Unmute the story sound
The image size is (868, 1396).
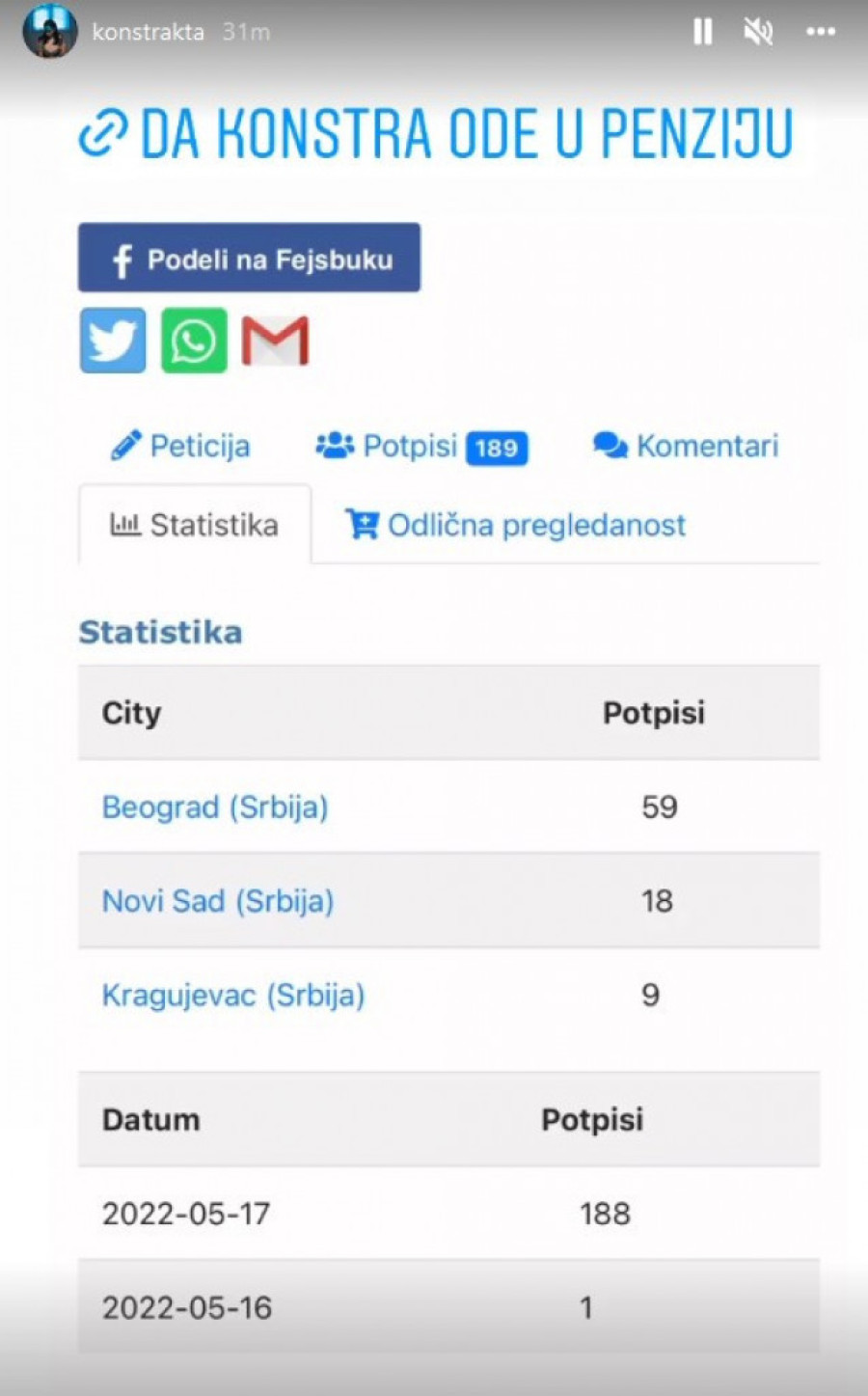click(x=759, y=33)
